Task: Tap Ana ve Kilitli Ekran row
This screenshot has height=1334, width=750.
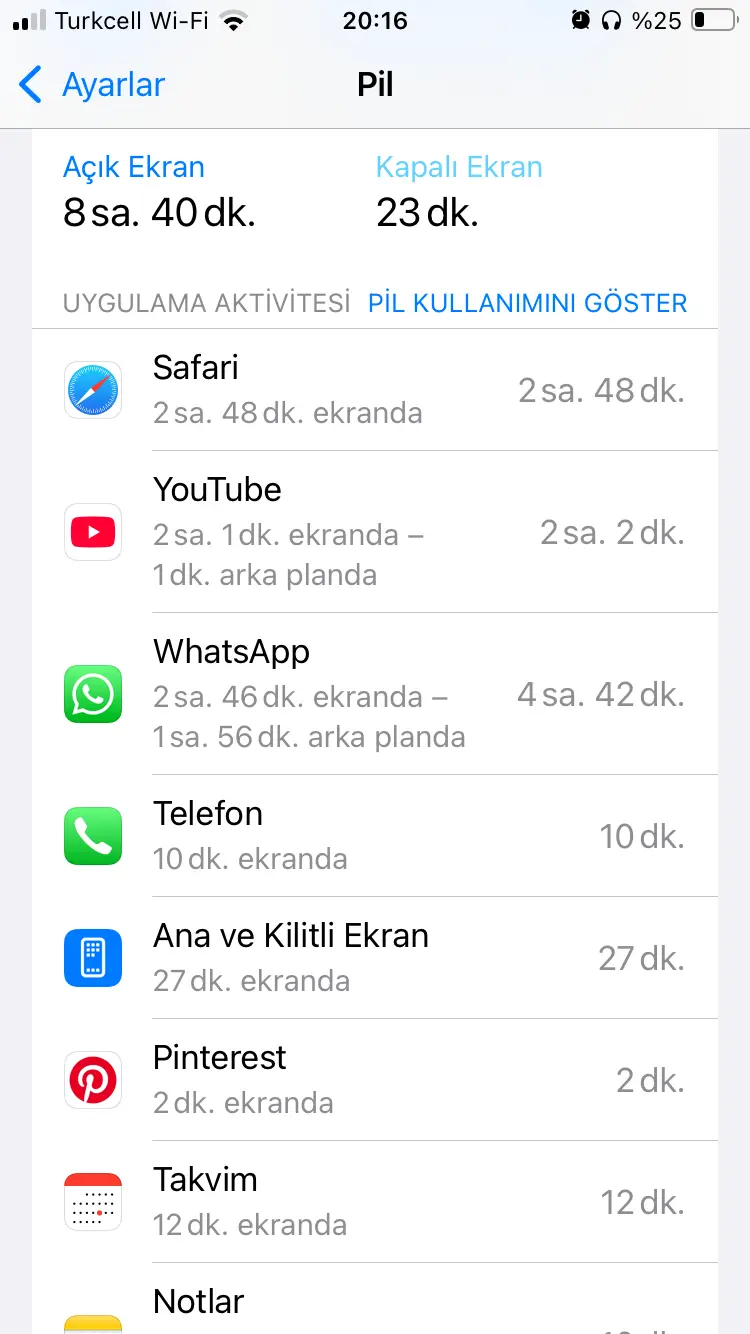Action: 375,958
